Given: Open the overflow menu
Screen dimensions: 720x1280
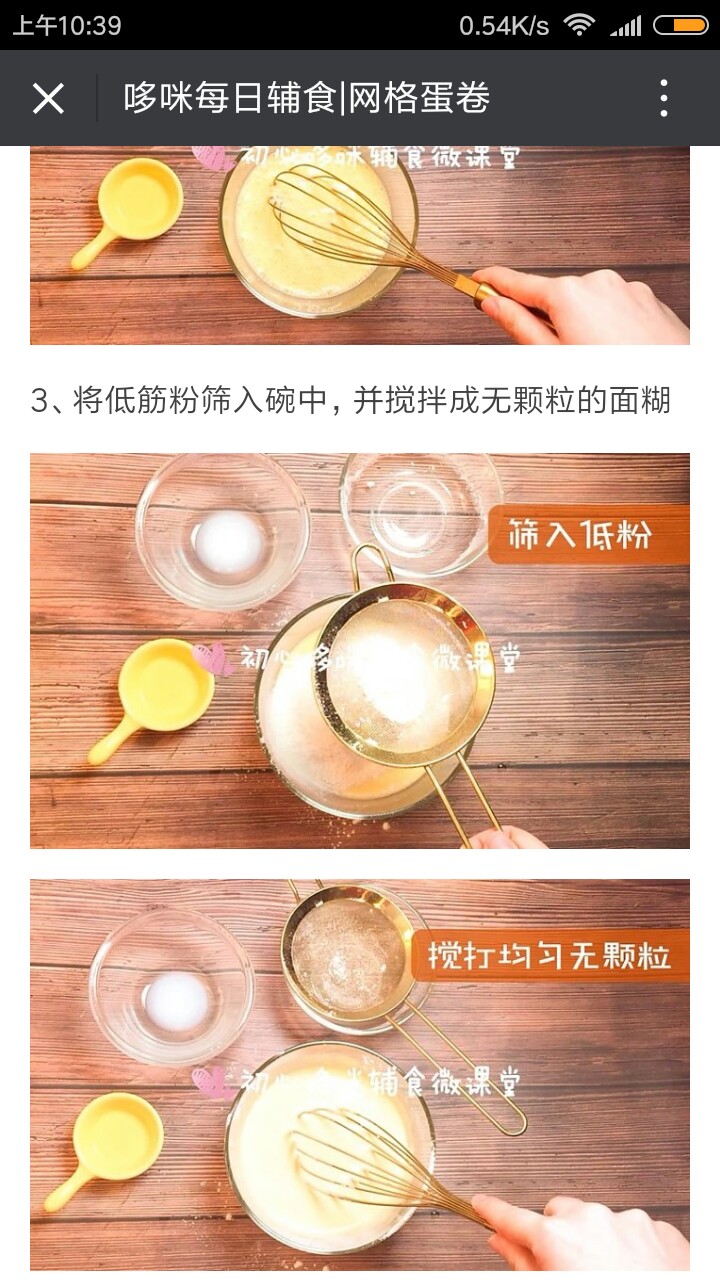Looking at the screenshot, I should click(x=664, y=98).
